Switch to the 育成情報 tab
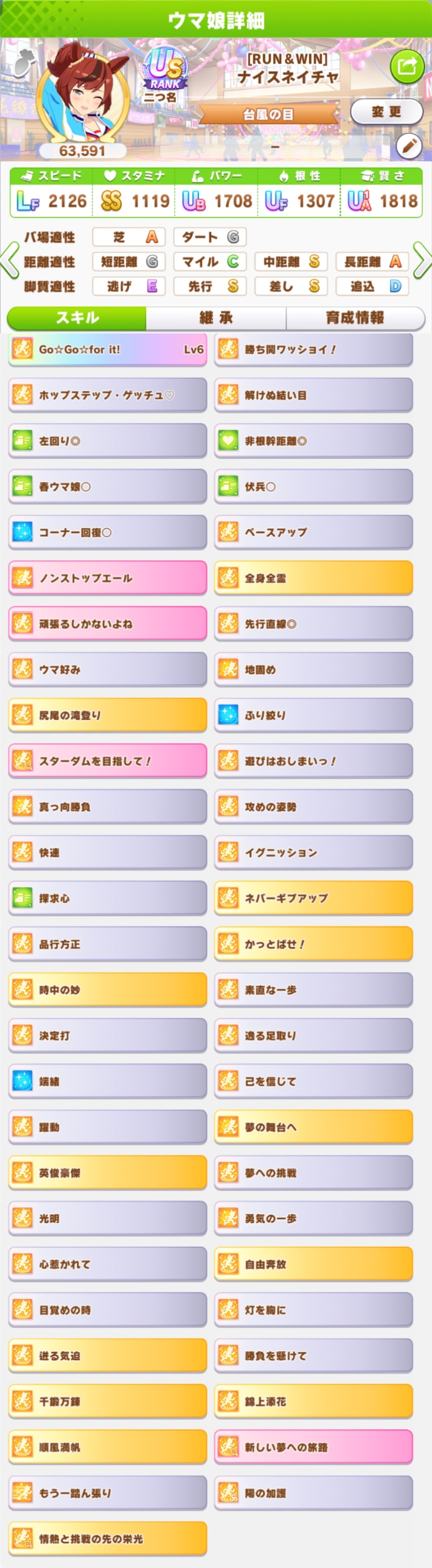 click(x=355, y=318)
